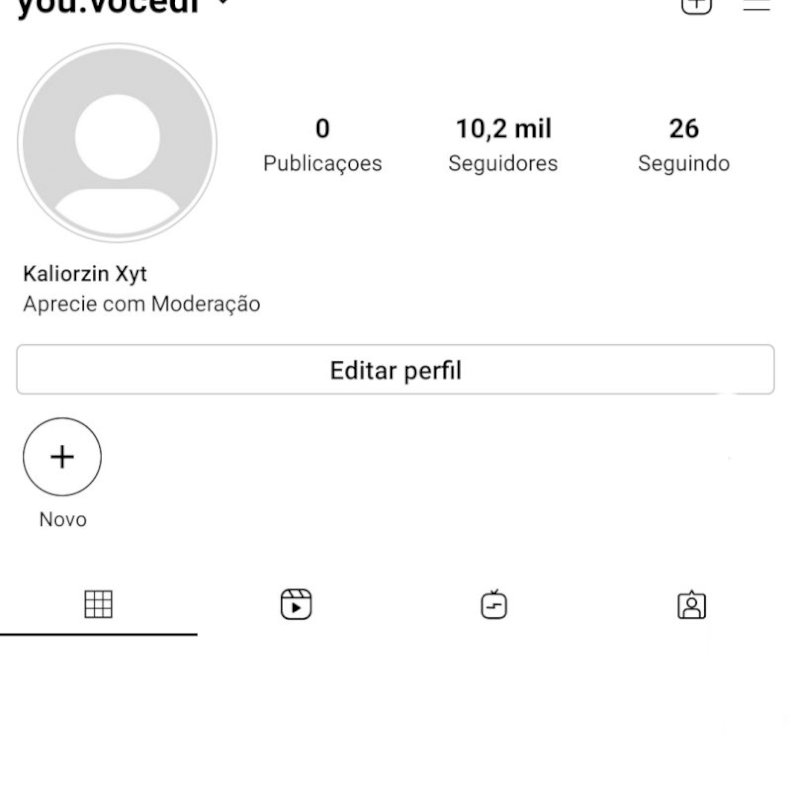Tap the active grid tab underline indicator
This screenshot has width=791, height=800.
click(98, 634)
